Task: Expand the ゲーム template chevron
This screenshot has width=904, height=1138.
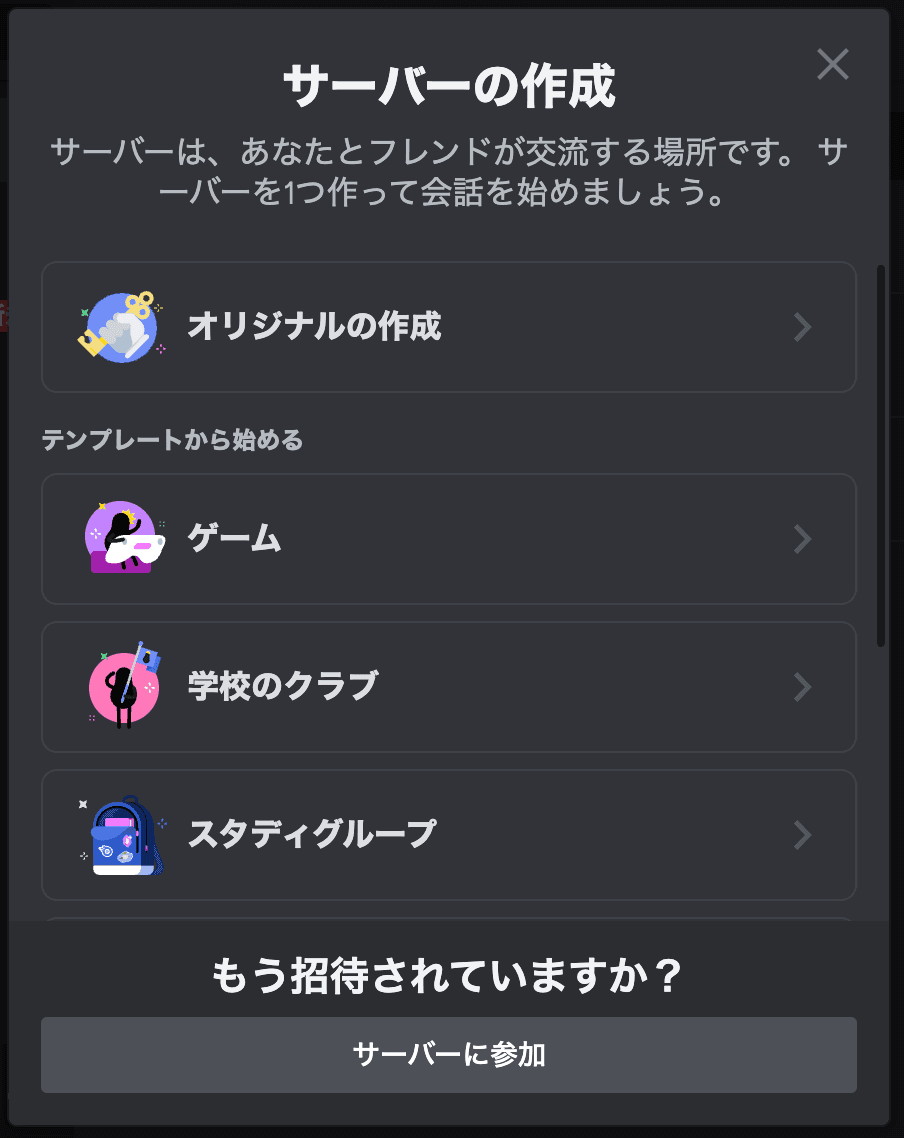Action: click(803, 539)
